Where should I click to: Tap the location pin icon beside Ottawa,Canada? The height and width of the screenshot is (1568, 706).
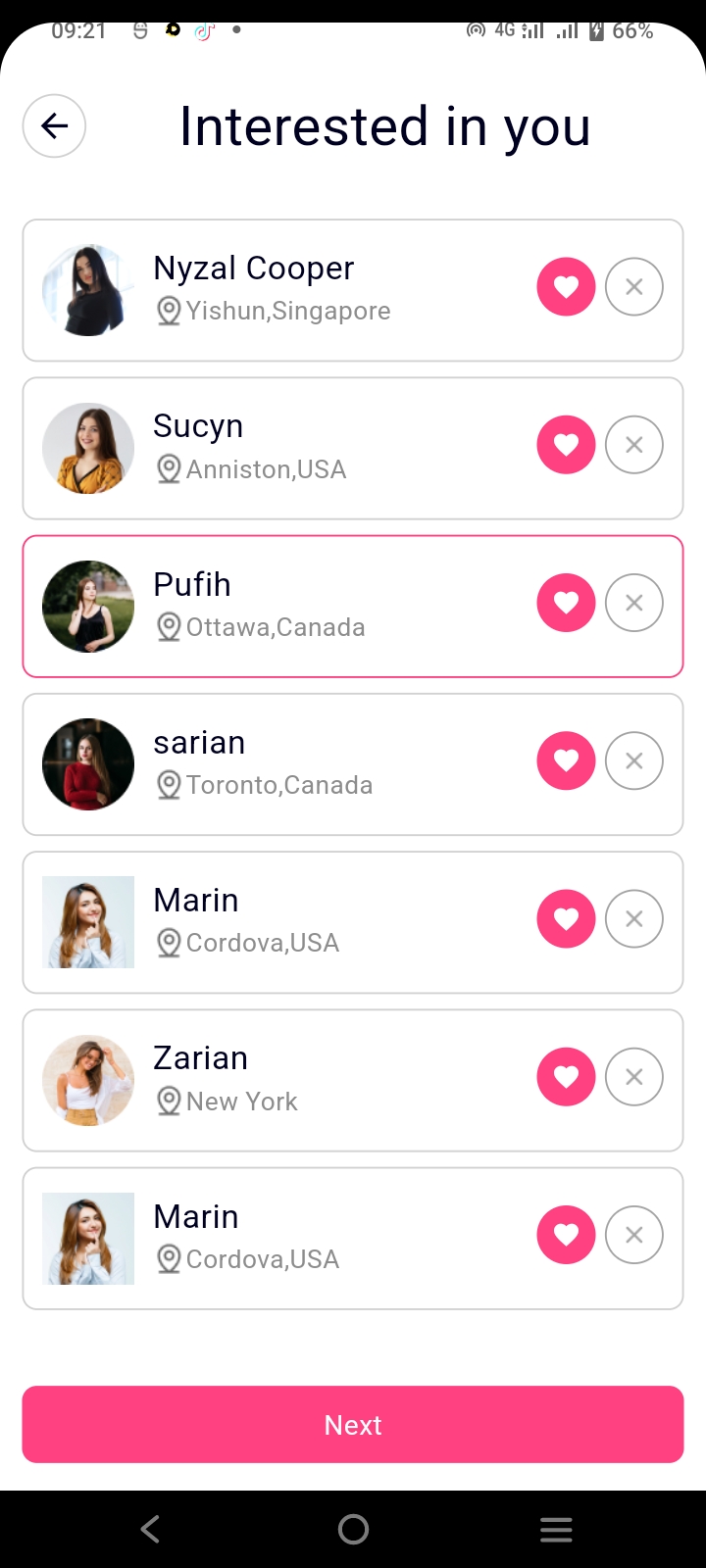170,626
